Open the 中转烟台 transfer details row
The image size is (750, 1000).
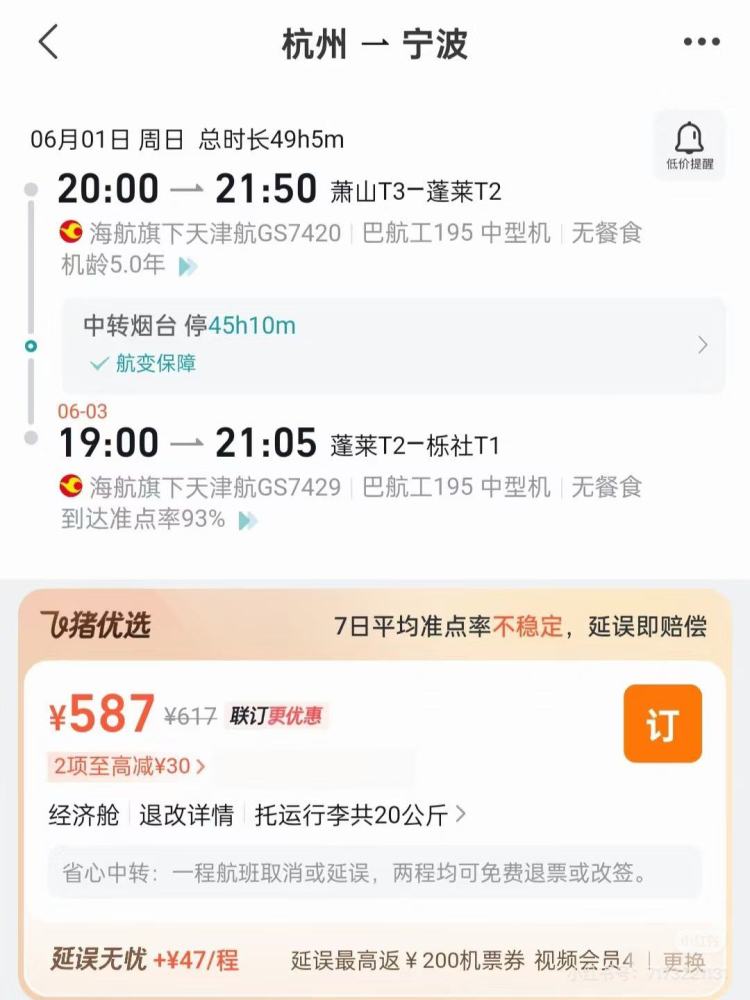(393, 345)
